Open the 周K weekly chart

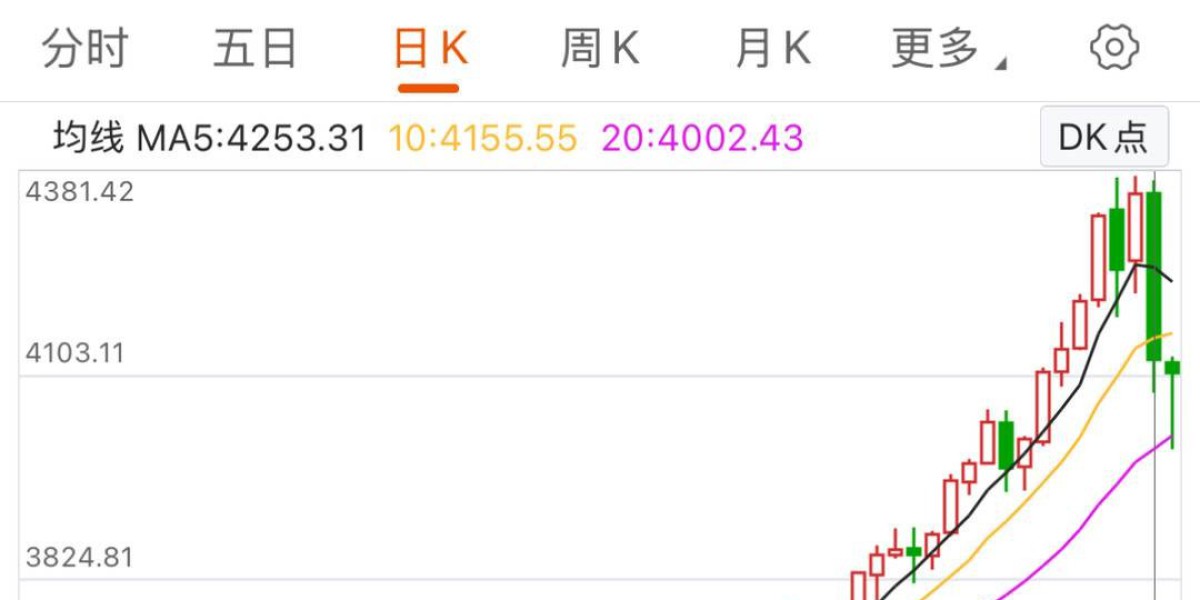pyautogui.click(x=600, y=49)
